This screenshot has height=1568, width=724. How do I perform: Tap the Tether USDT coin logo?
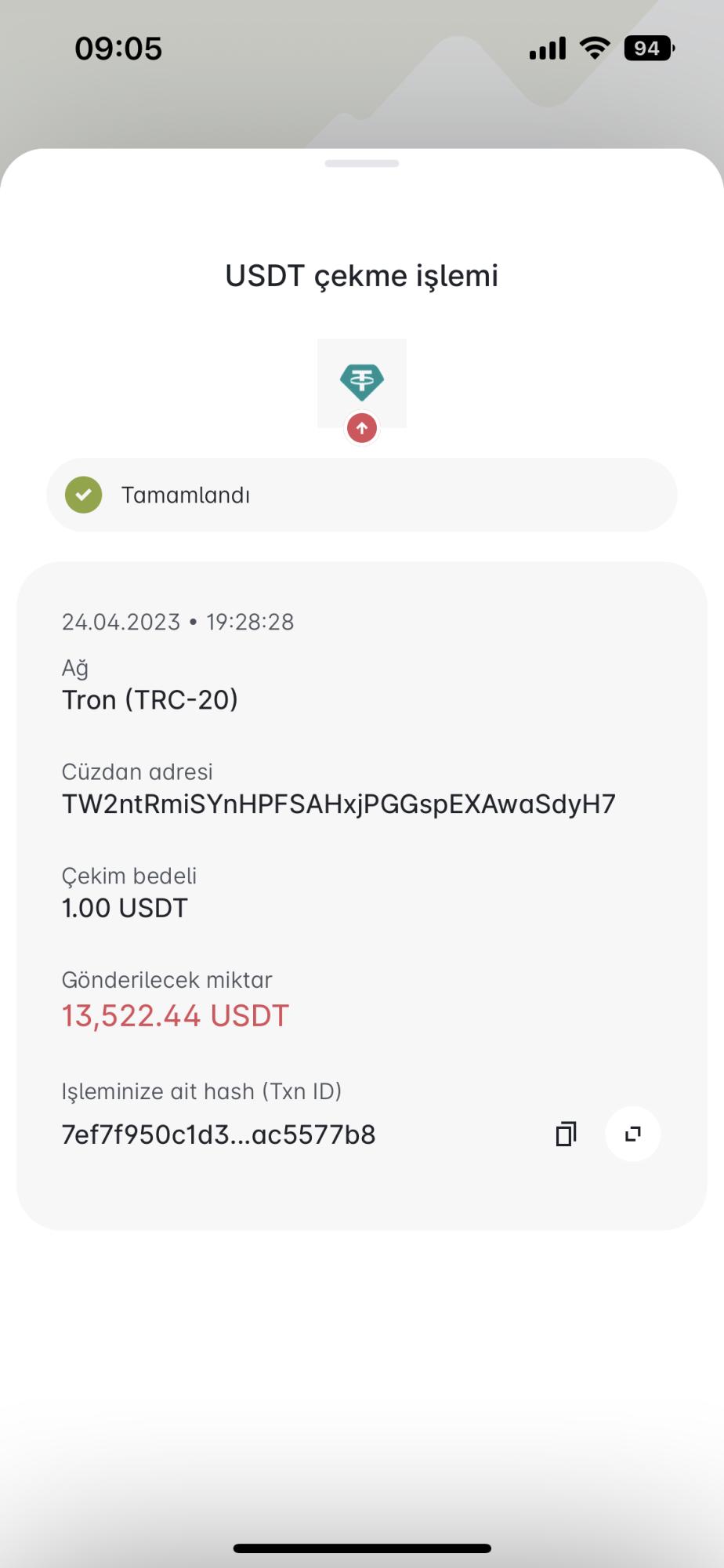pos(361,383)
